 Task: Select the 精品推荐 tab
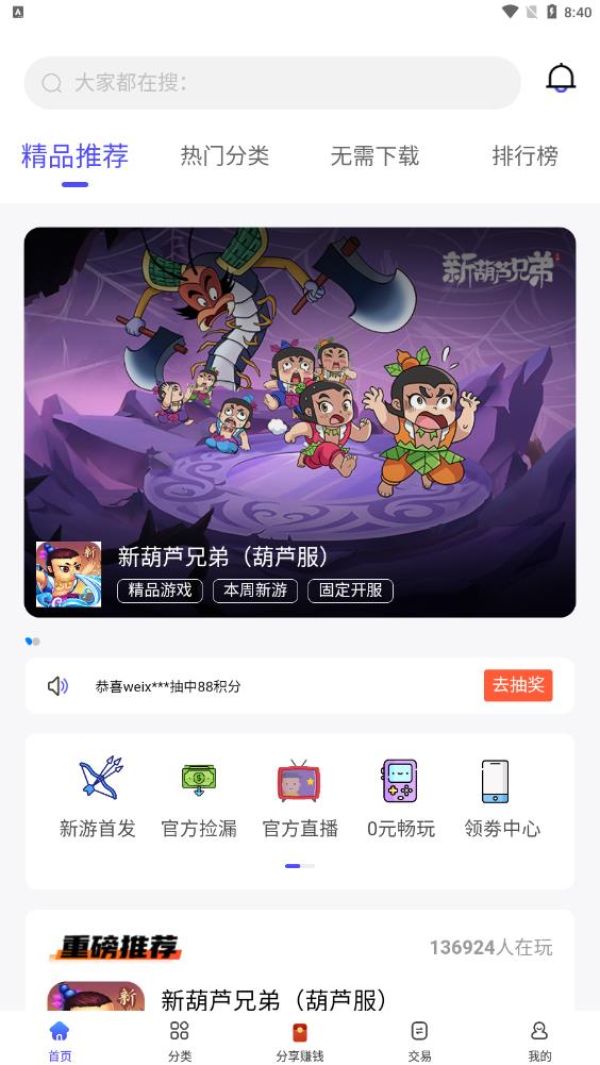(x=75, y=156)
